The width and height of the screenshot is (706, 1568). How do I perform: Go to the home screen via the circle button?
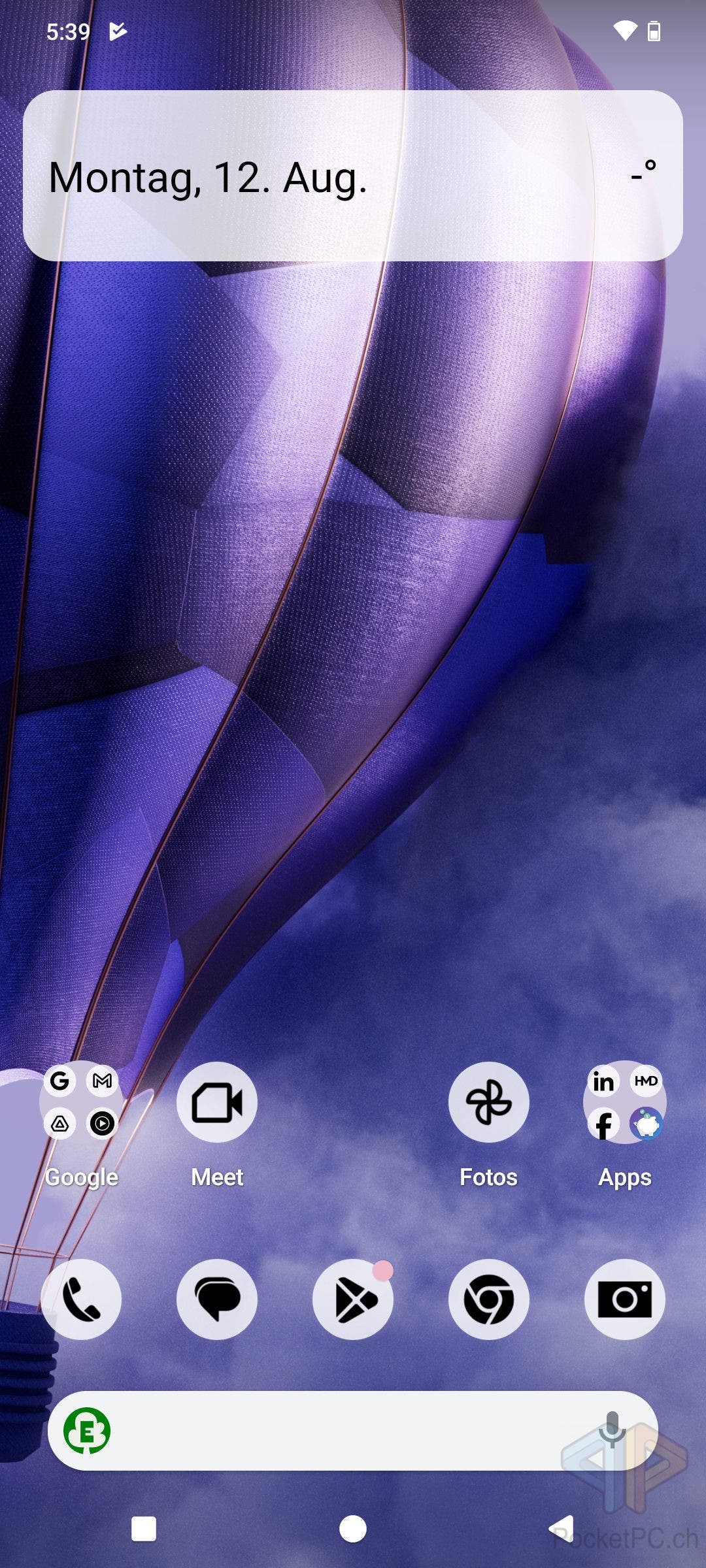click(x=353, y=1529)
